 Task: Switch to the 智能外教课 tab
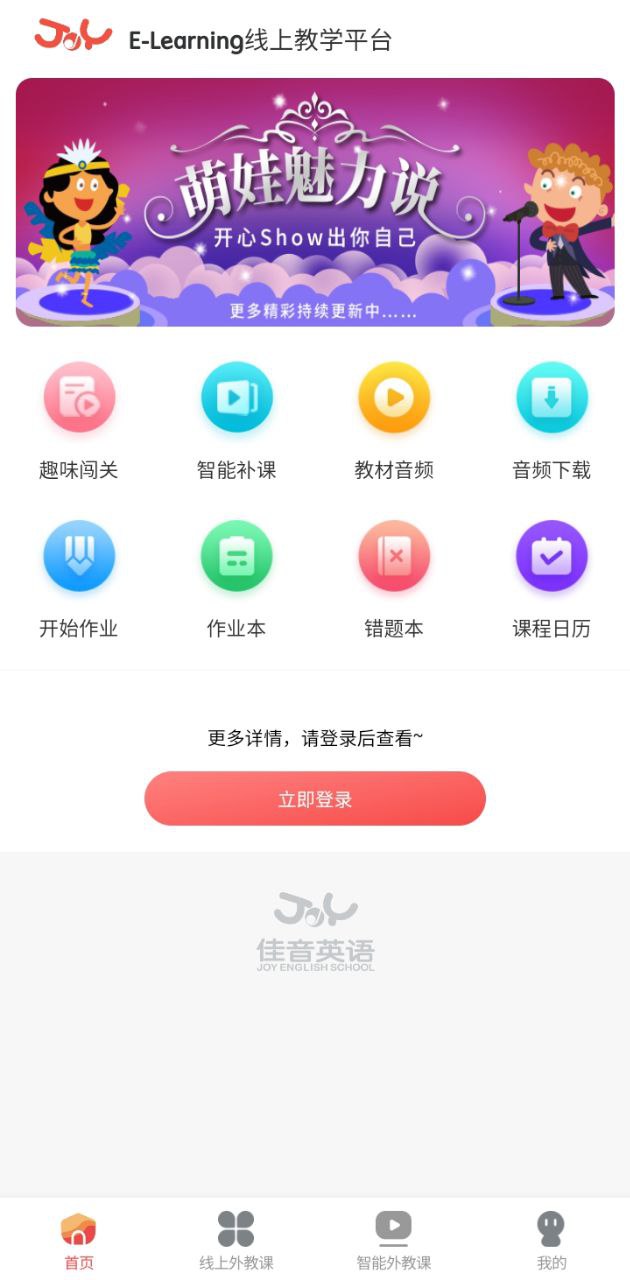(x=394, y=1240)
